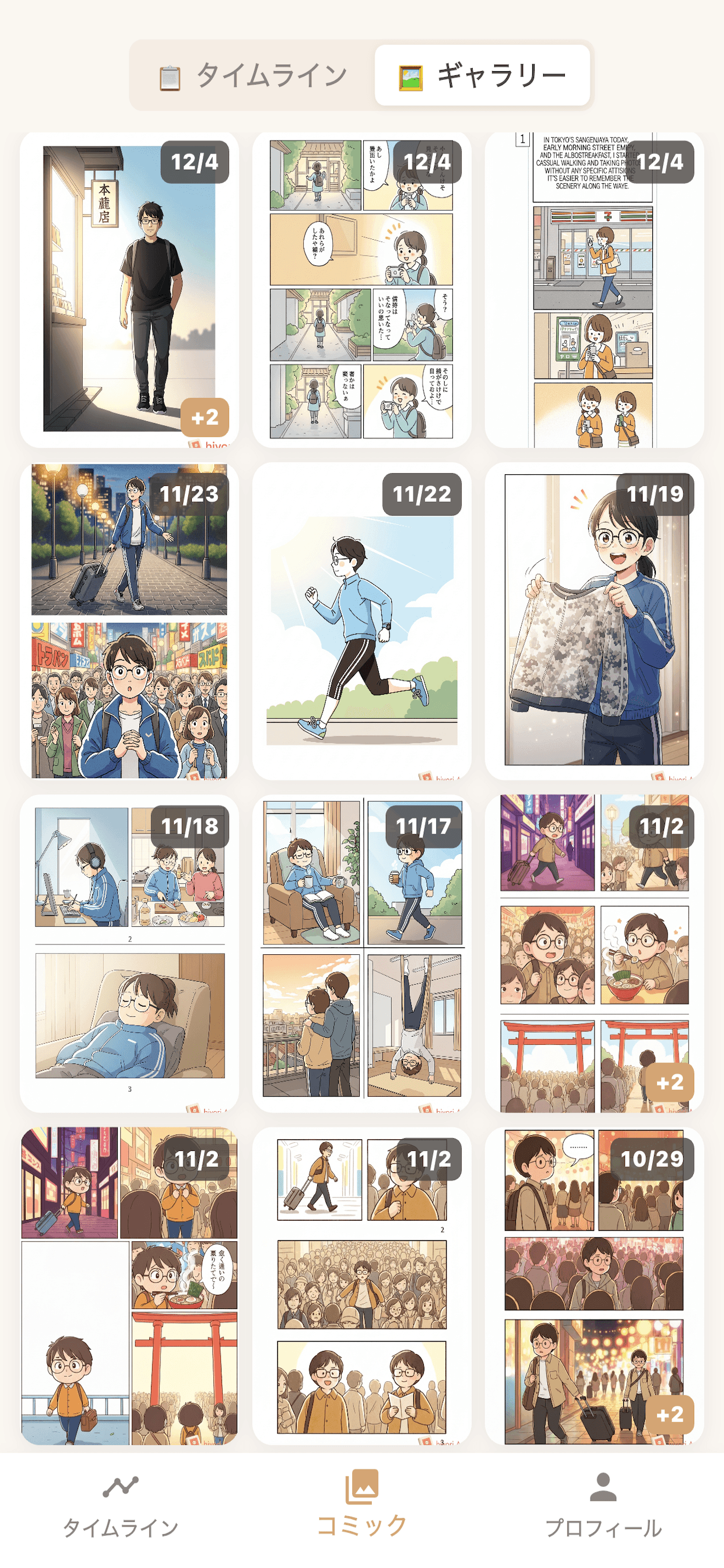Open the 11/2 comic with beige panel borders
This screenshot has width=724, height=1568.
coord(594,953)
